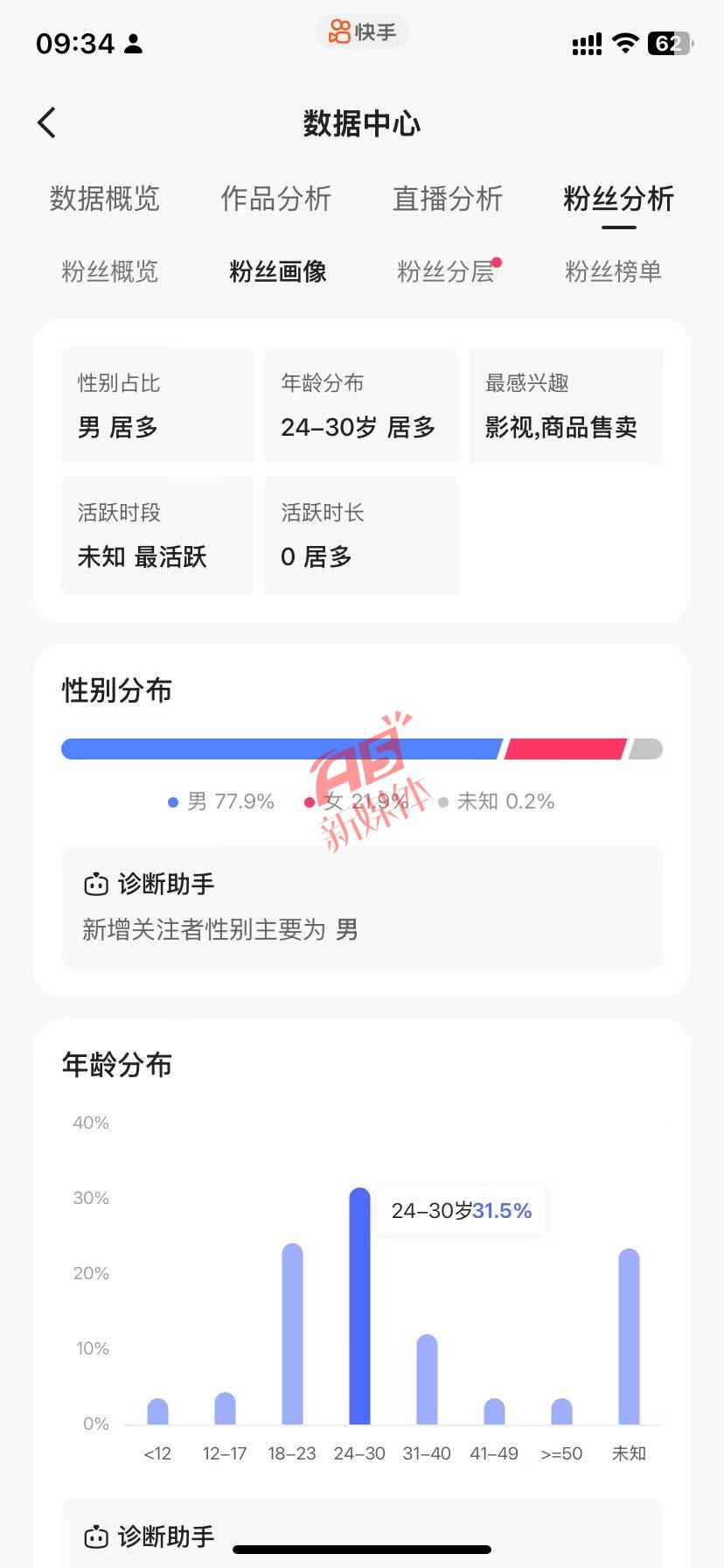Tap the 18–23 age bar
Image resolution: width=724 pixels, height=1568 pixels.
[292, 1333]
